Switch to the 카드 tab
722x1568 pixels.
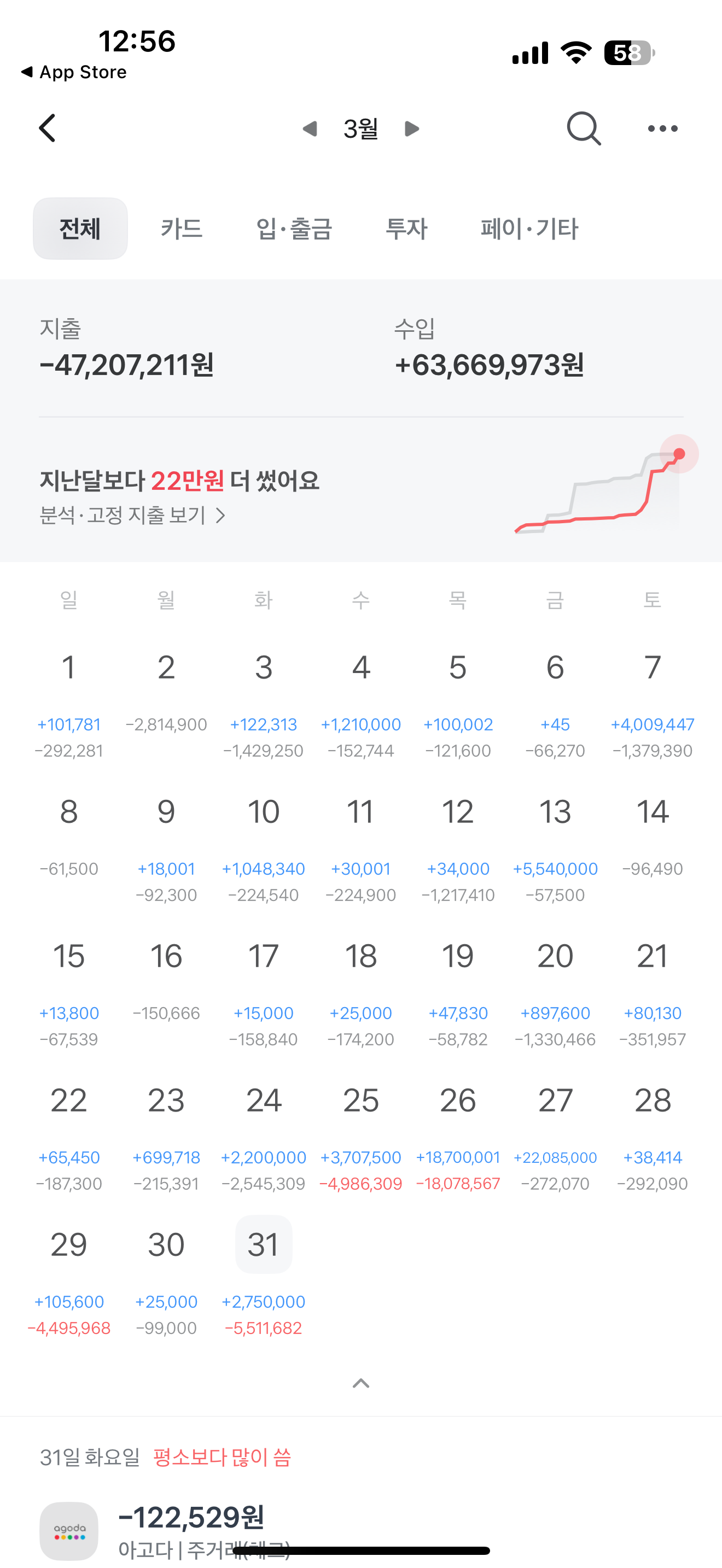coord(182,229)
